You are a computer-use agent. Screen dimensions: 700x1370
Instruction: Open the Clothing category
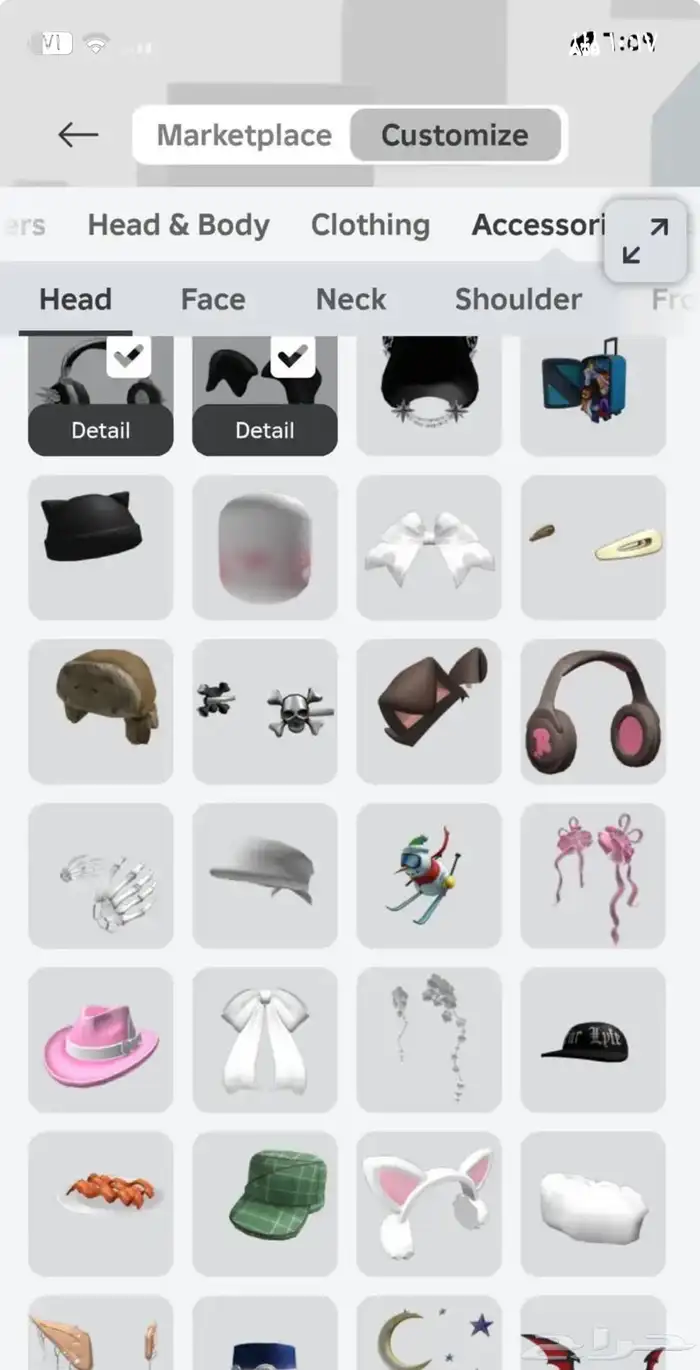click(370, 225)
